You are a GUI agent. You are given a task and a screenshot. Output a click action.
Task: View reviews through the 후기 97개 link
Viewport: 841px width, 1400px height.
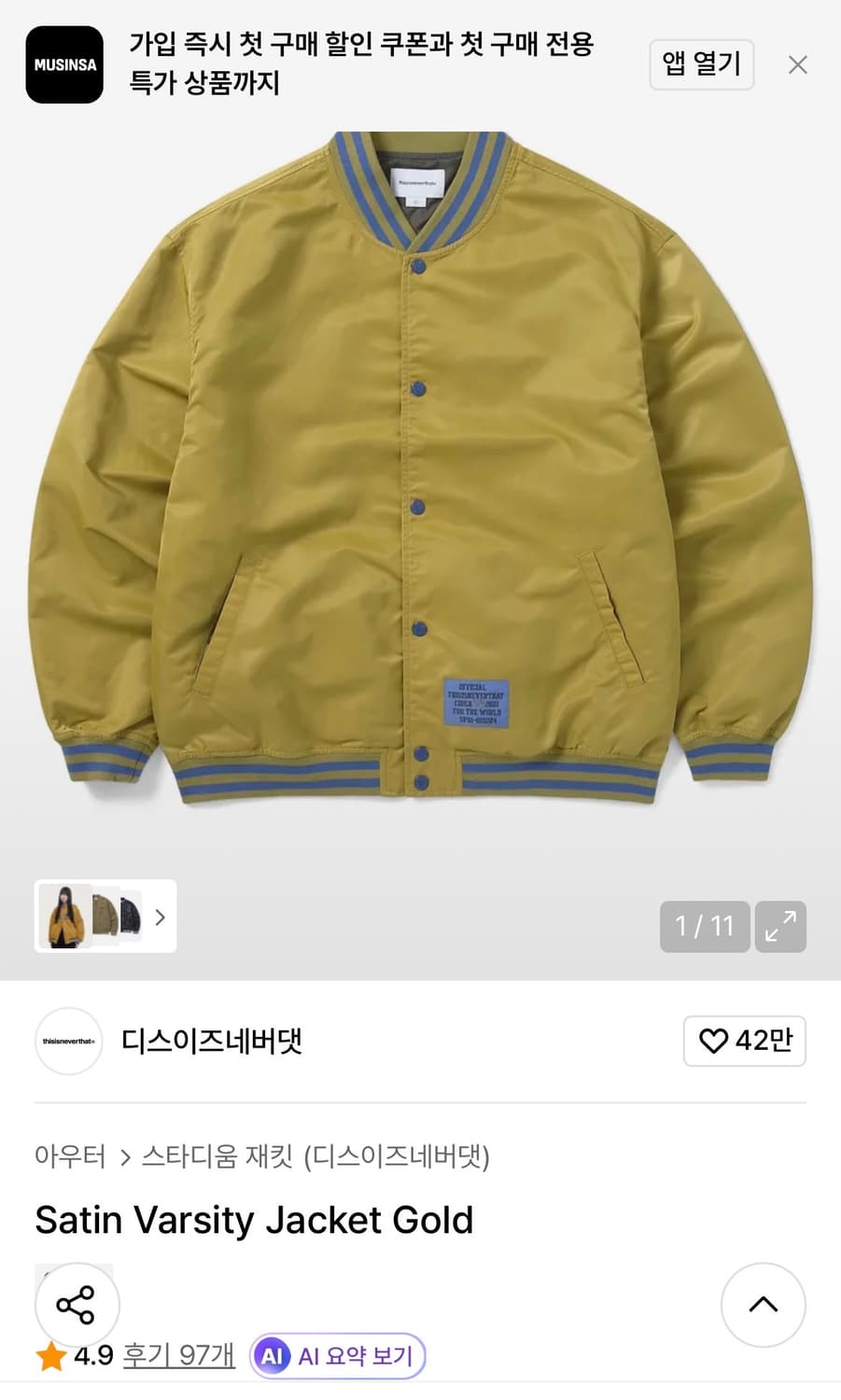pos(177,1356)
